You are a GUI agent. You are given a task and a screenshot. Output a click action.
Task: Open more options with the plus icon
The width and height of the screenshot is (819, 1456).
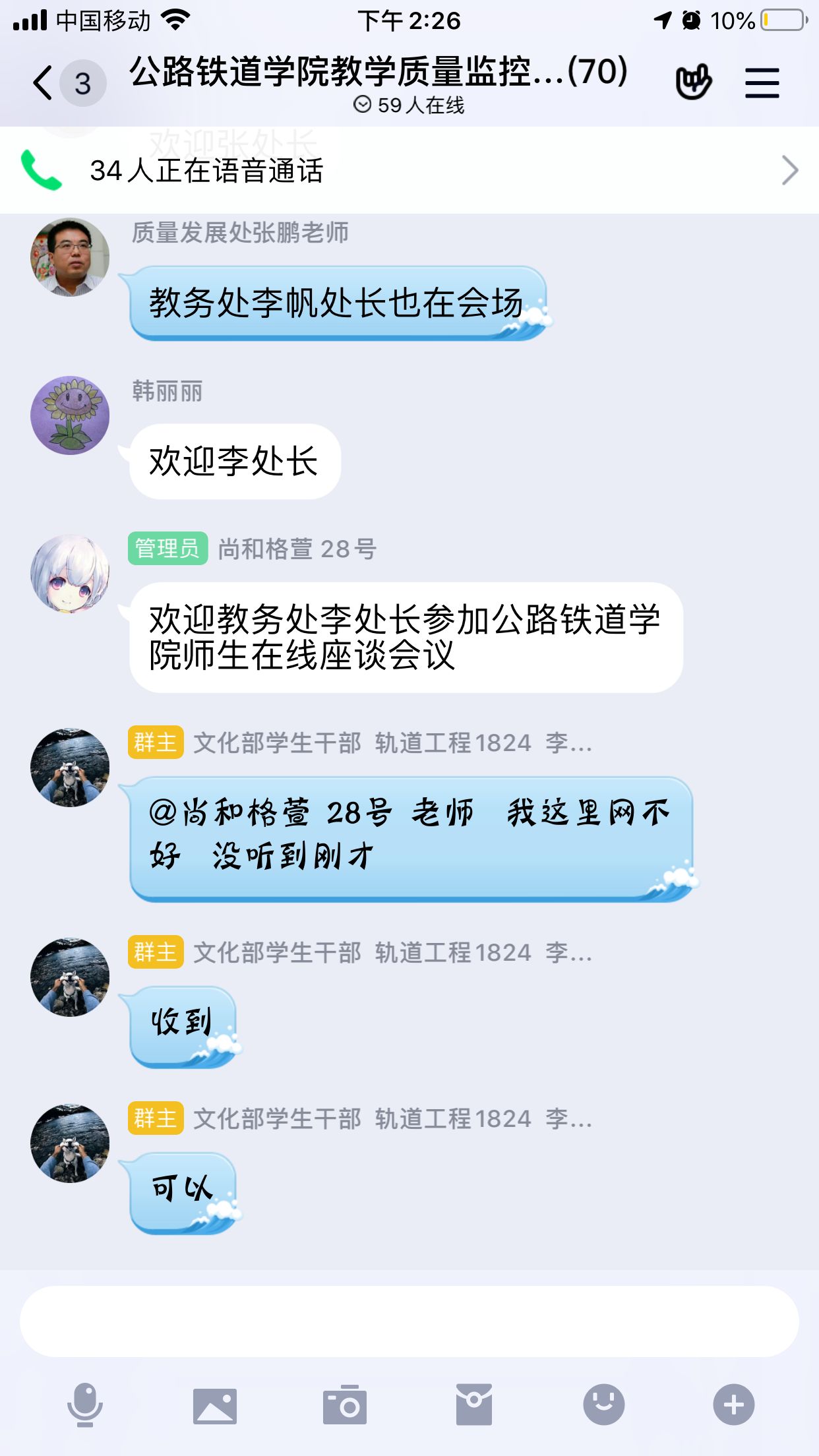coord(733,1405)
